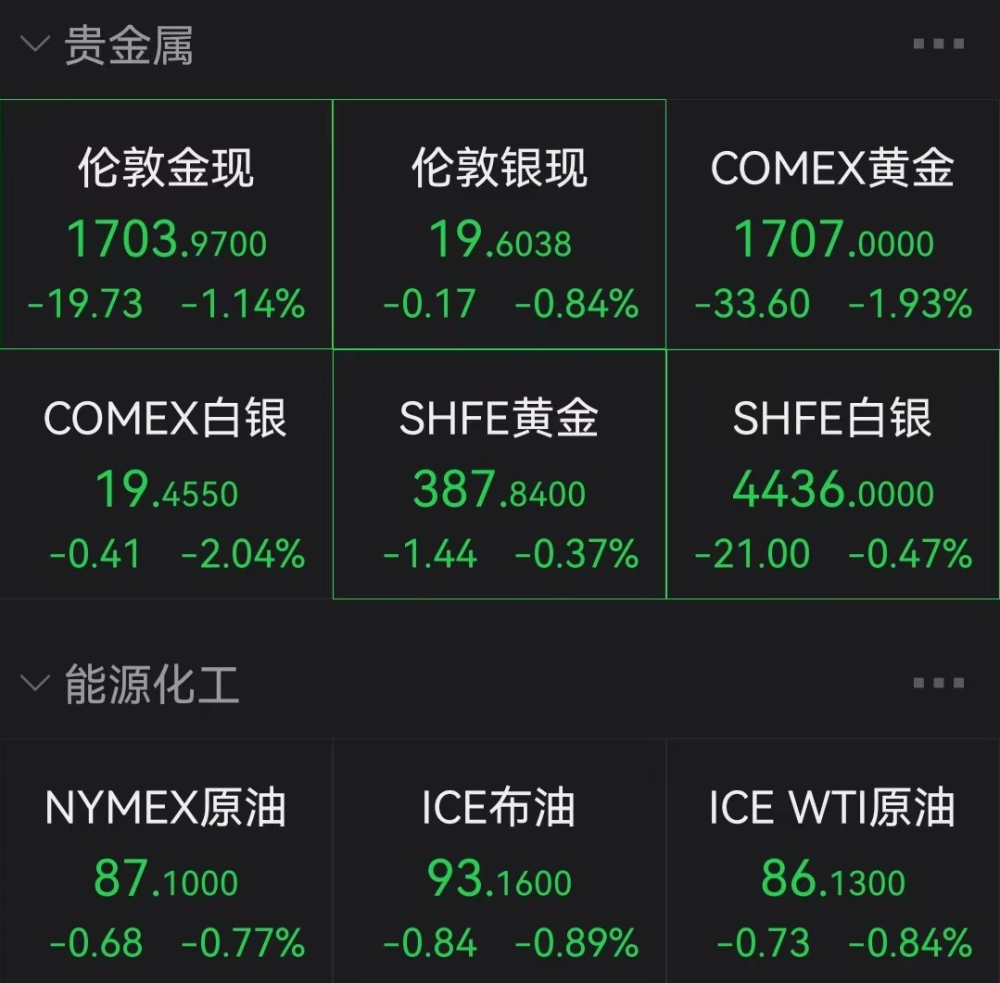The image size is (1000, 983).
Task: Select the SHFE黄金 tile
Action: pos(499,474)
